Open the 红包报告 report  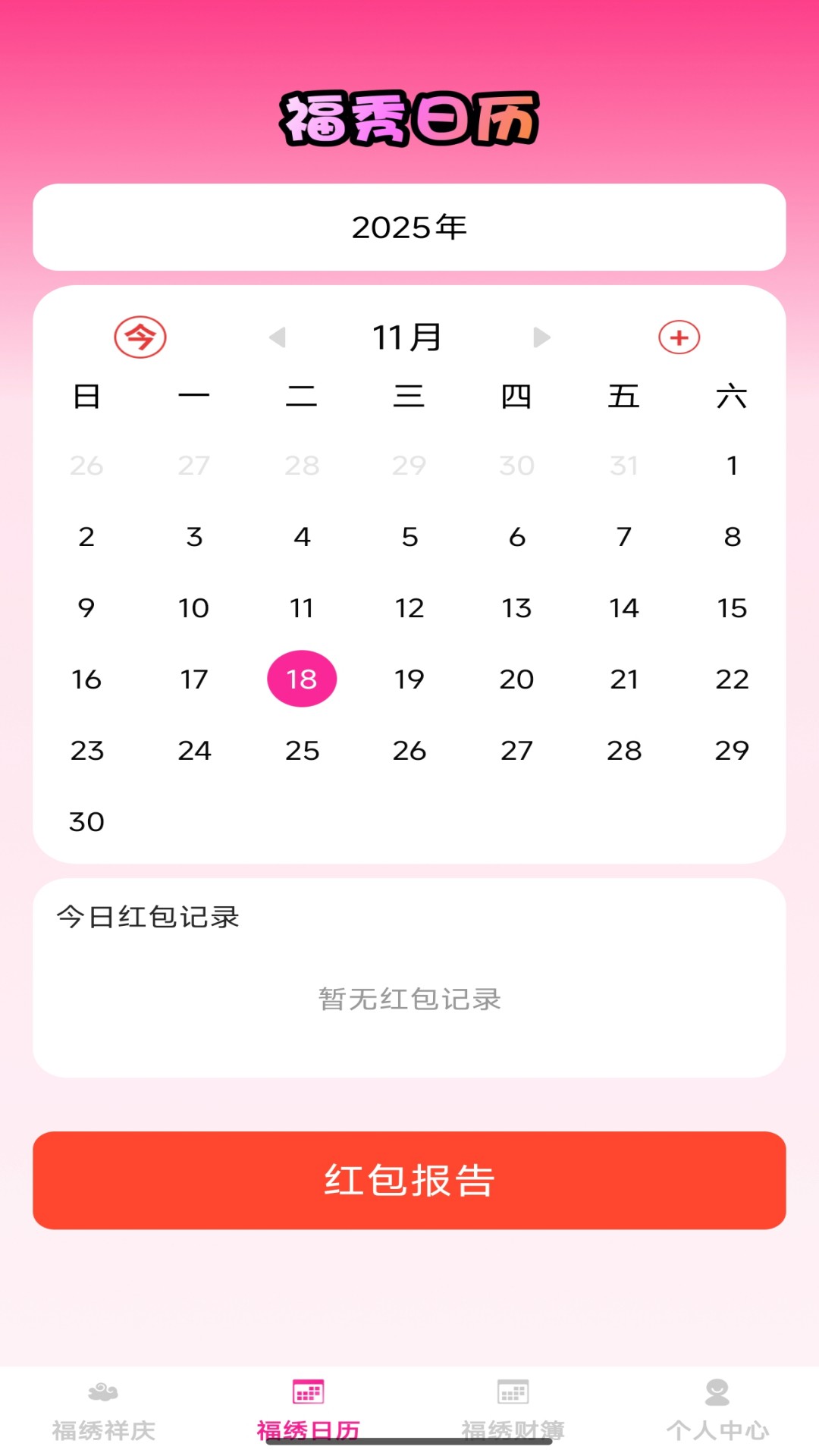tap(409, 1180)
